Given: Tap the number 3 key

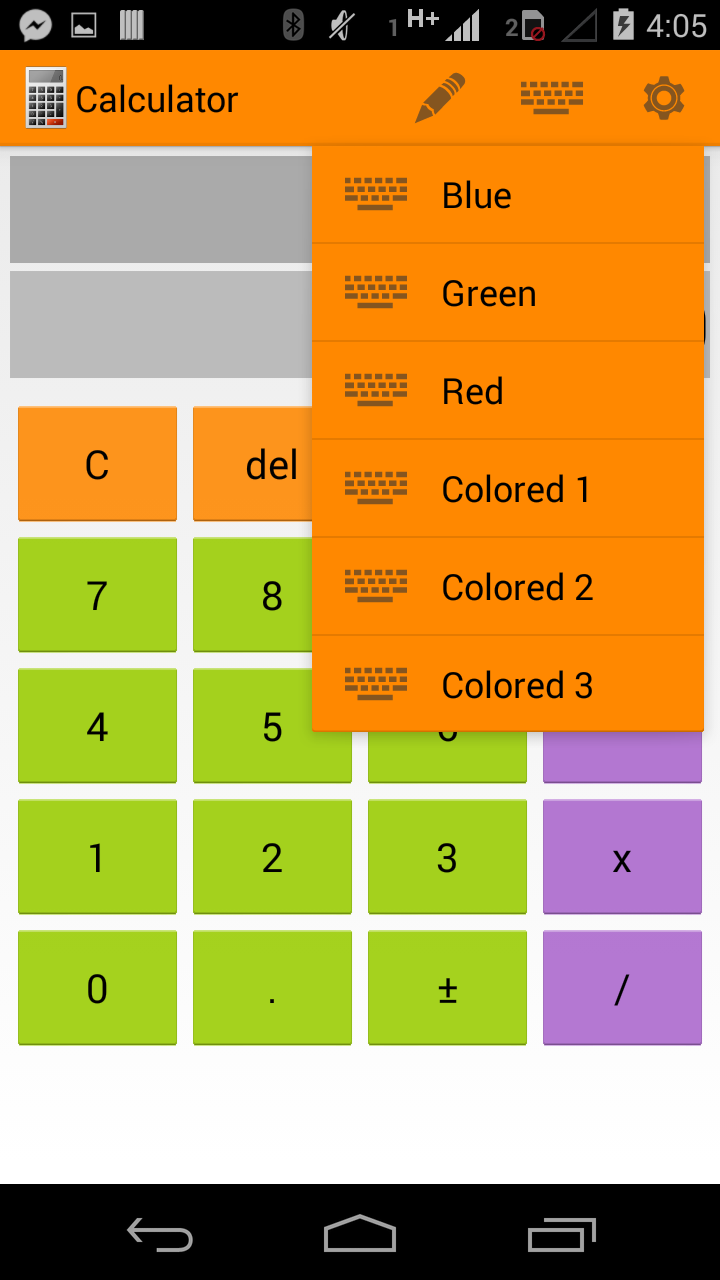Looking at the screenshot, I should tap(447, 857).
